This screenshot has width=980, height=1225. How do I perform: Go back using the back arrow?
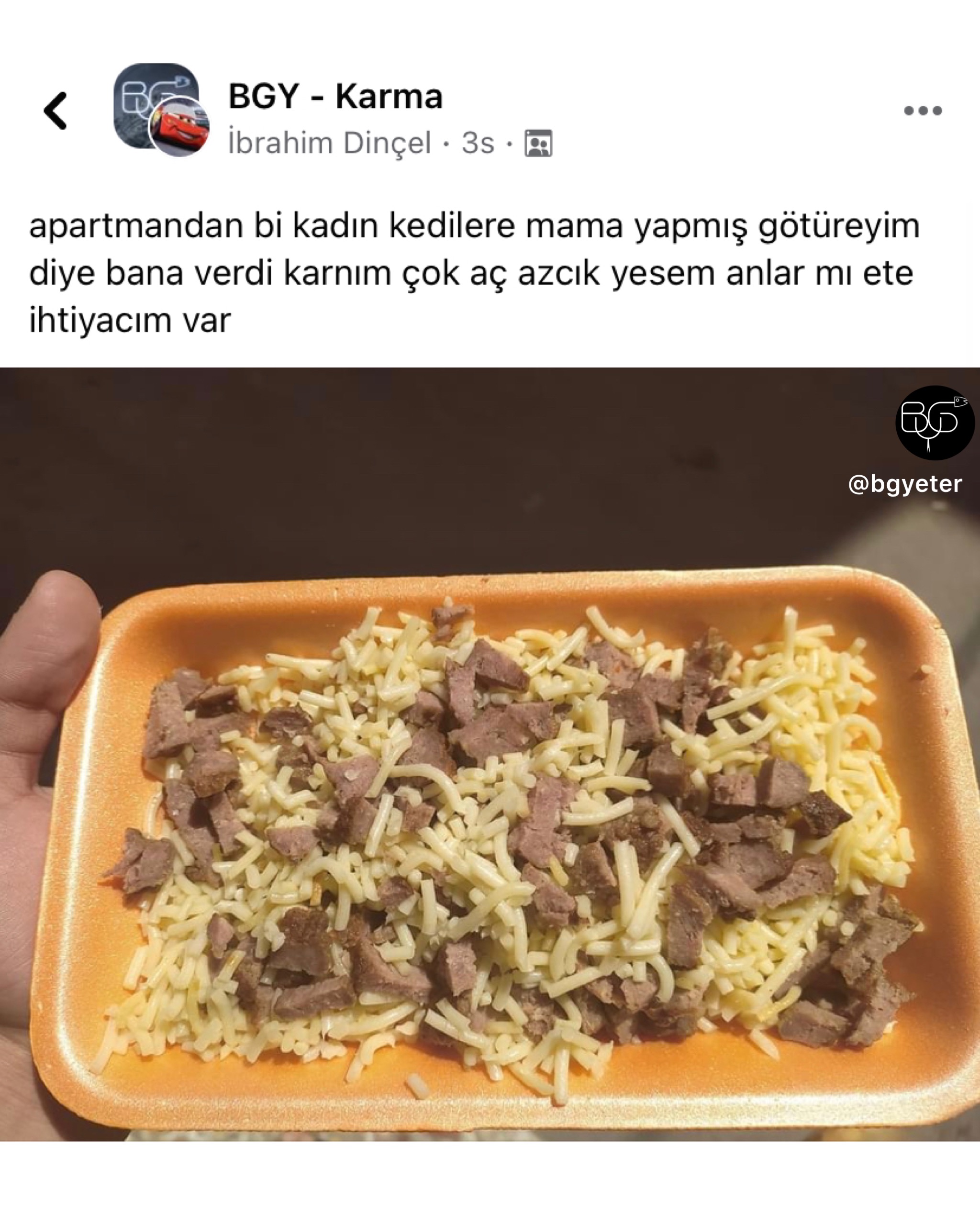[x=56, y=111]
